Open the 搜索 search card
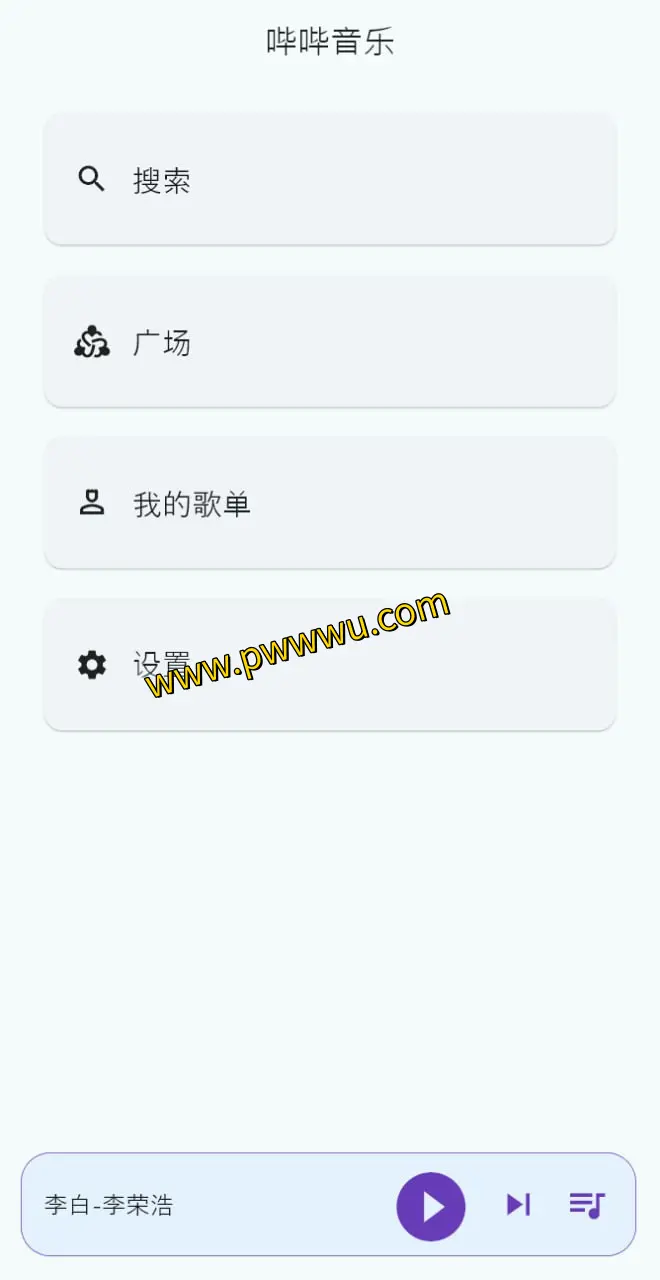This screenshot has height=1280, width=660. click(329, 180)
